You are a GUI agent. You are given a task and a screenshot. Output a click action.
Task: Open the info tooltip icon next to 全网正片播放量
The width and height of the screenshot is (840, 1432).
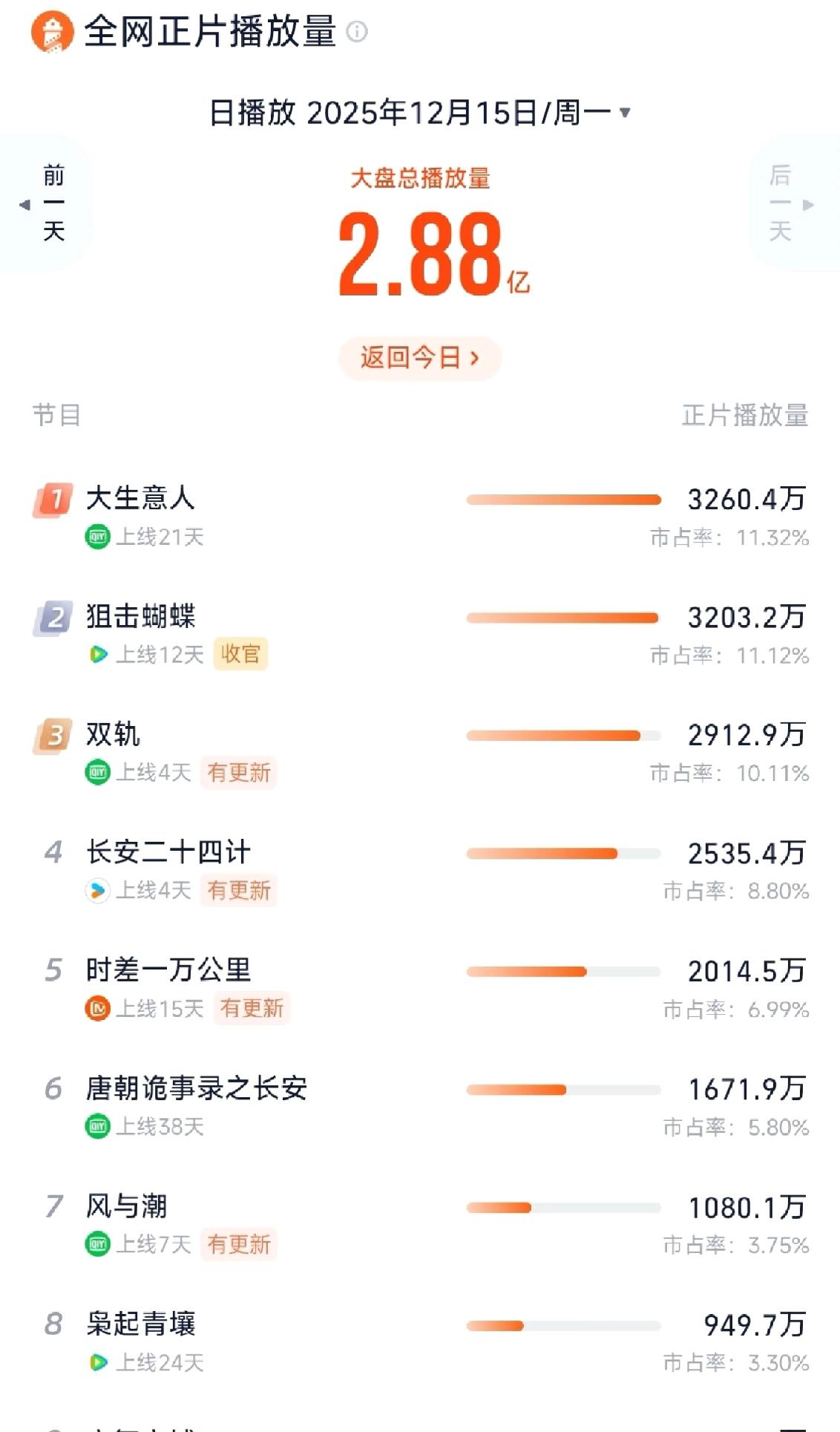358,30
